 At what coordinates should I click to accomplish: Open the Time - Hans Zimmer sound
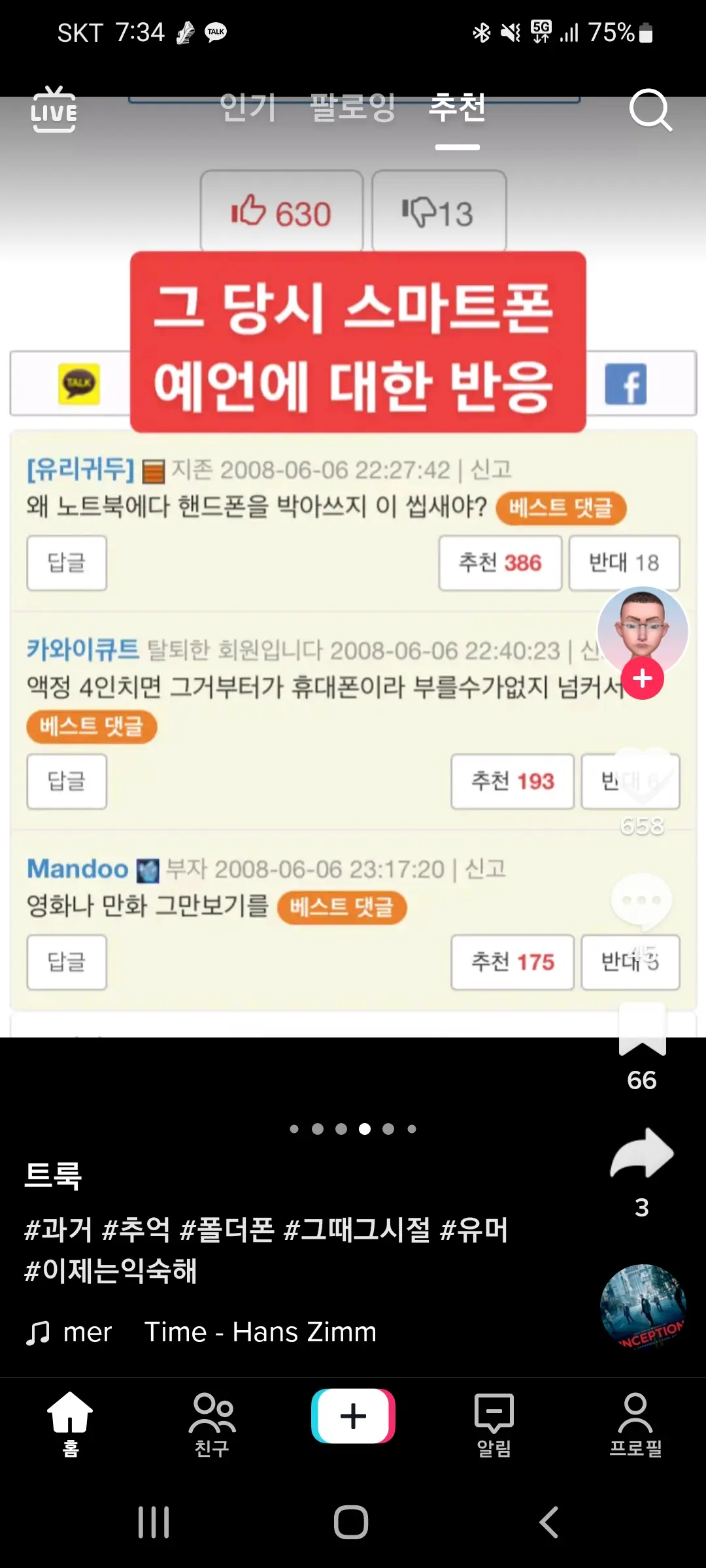pos(260,1332)
